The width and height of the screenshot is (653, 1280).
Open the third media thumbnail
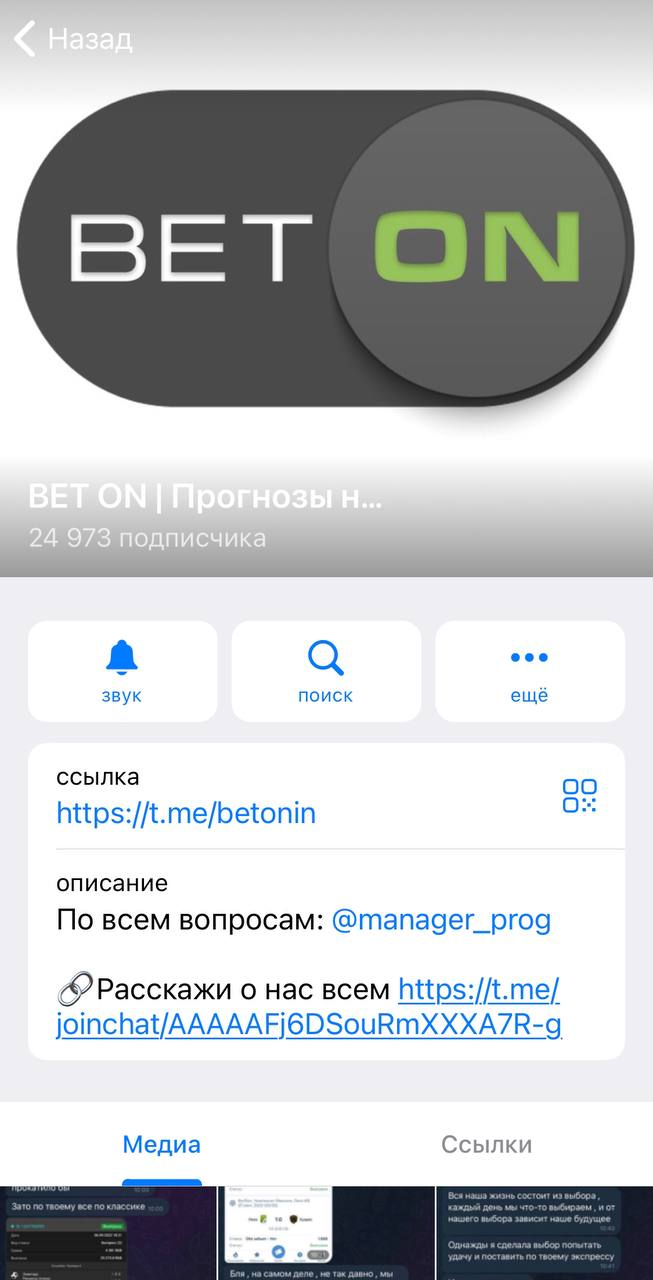(x=545, y=1233)
